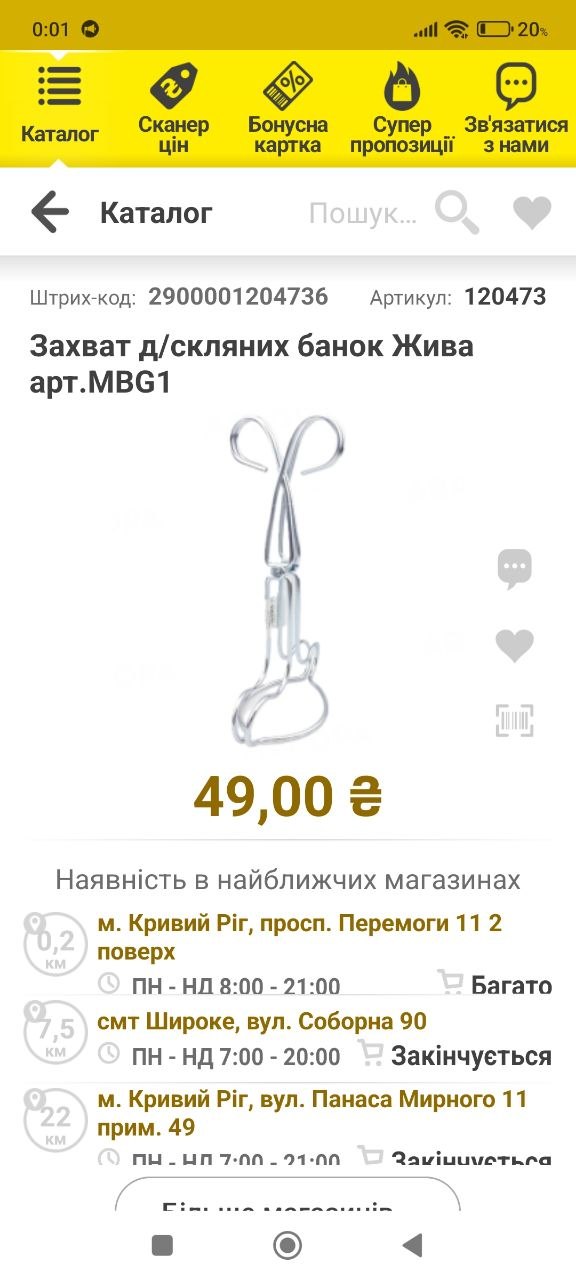Viewport: 576px width, 1280px height.
Task: Open favorites heart in the top bar
Action: [532, 213]
